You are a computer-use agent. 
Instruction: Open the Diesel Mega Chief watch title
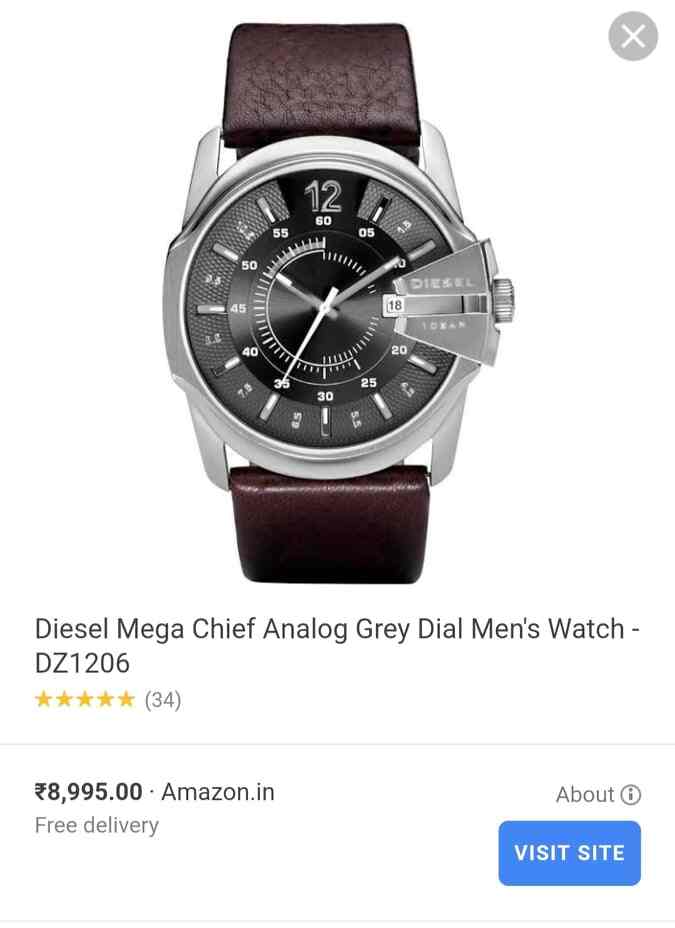[x=337, y=645]
